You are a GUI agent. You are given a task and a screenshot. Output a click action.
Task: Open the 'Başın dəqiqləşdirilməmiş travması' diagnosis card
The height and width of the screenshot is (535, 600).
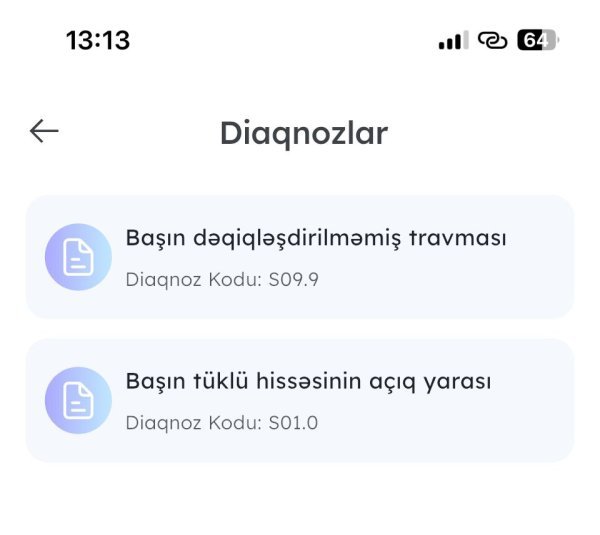click(x=300, y=257)
